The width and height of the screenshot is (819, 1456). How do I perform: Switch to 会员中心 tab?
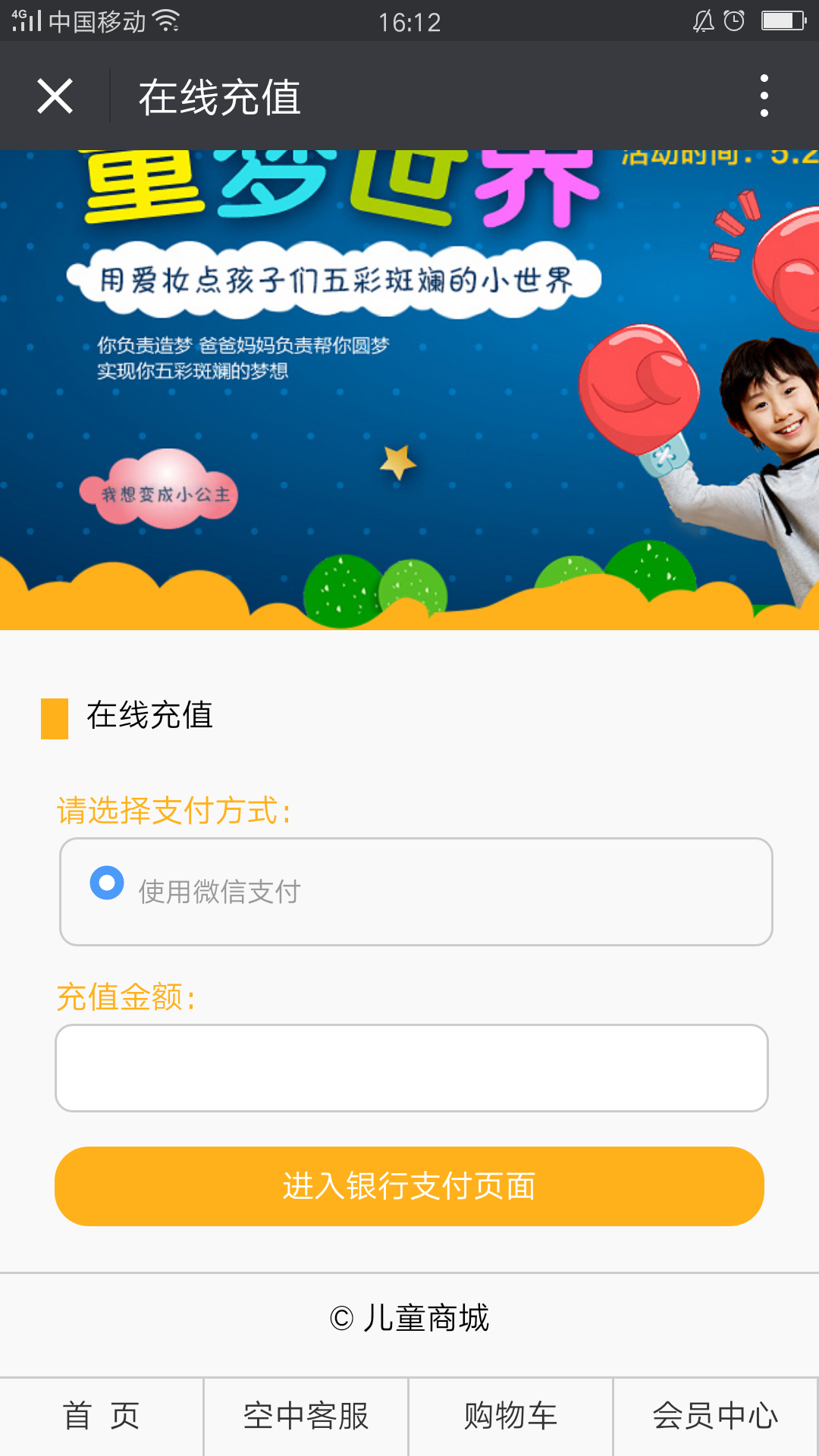pos(716,1416)
